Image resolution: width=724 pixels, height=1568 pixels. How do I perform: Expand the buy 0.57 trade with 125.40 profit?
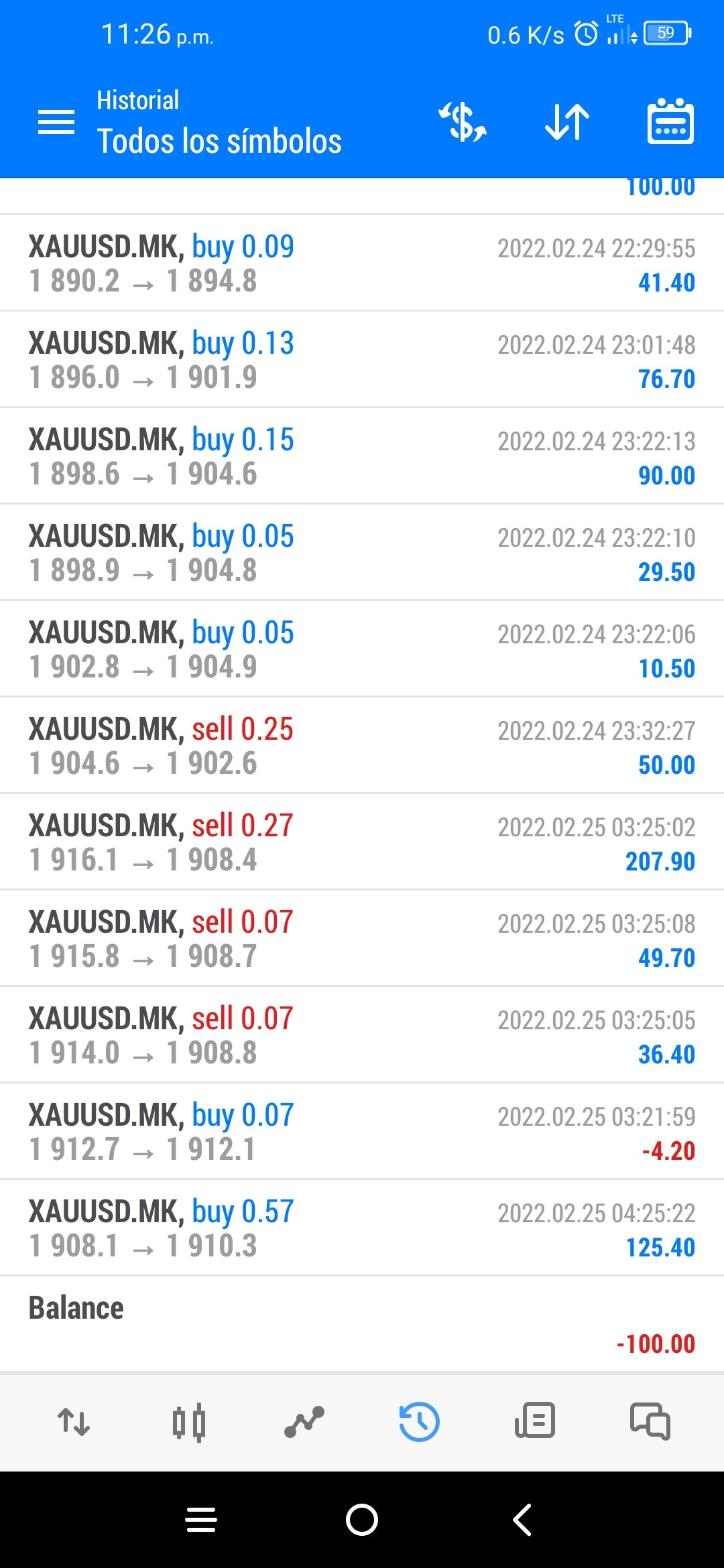pyautogui.click(x=362, y=1228)
